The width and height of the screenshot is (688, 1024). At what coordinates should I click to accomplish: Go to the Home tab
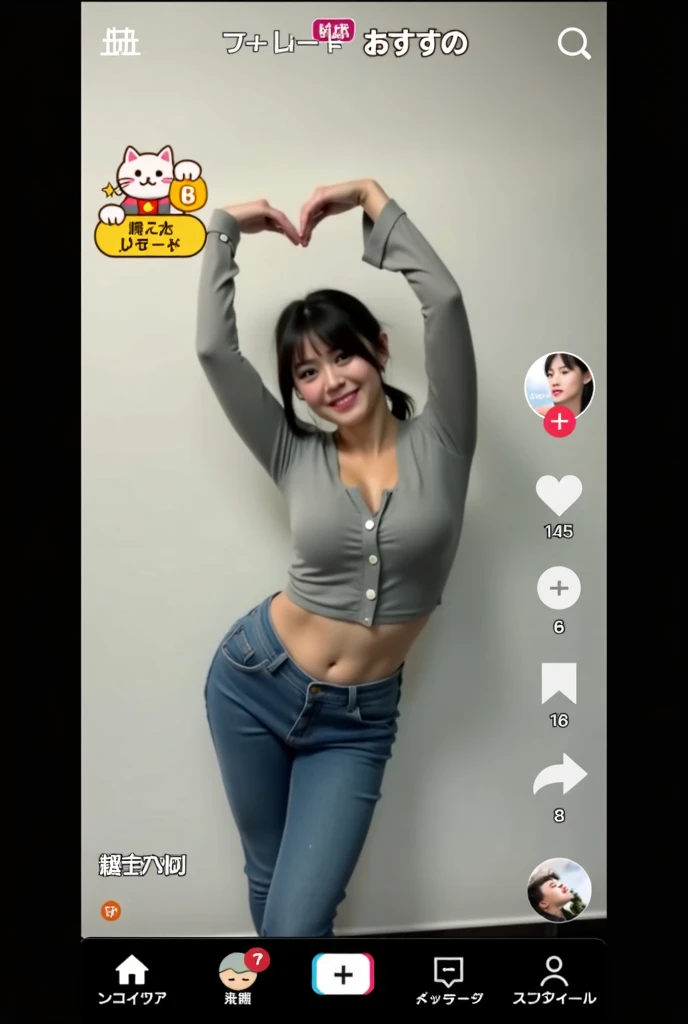(x=132, y=979)
